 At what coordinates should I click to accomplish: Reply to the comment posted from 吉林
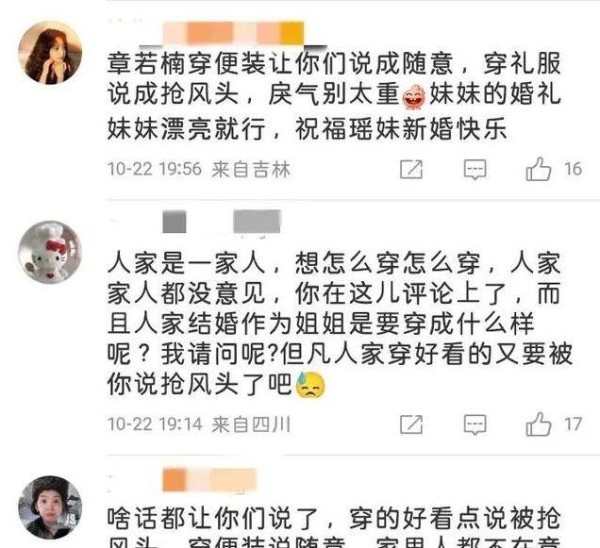(x=475, y=169)
